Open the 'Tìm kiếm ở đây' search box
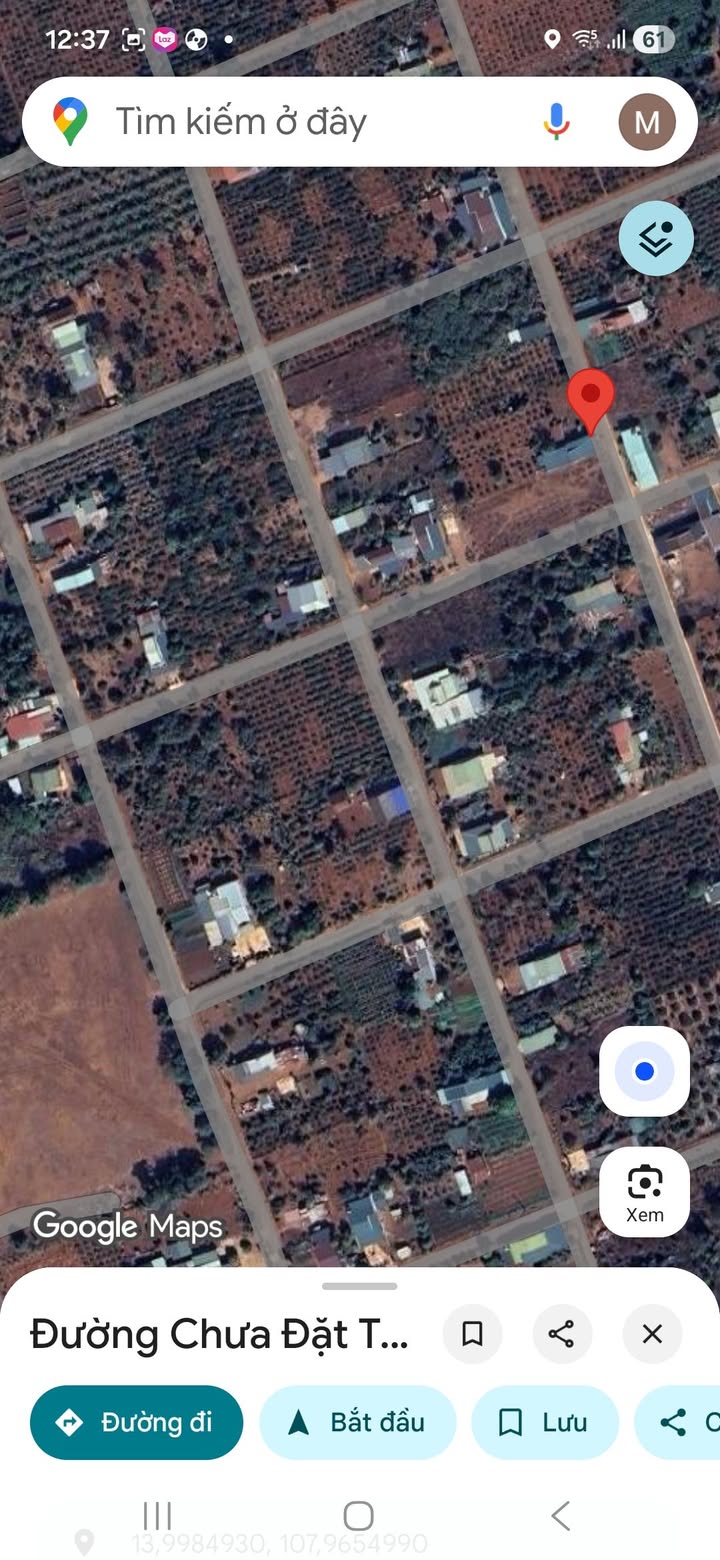720x1560 pixels. click(x=300, y=122)
